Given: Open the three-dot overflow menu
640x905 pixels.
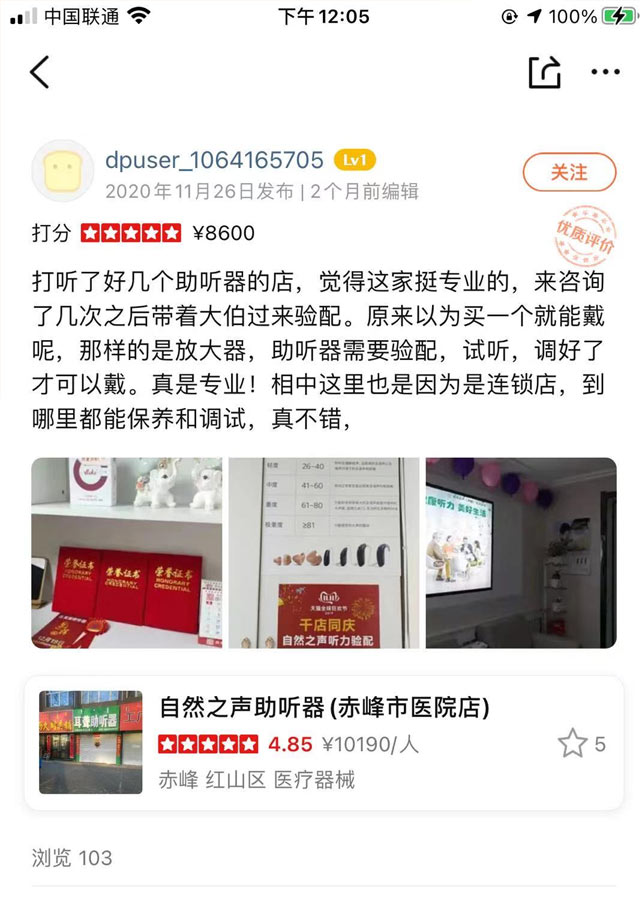Looking at the screenshot, I should [x=605, y=72].
